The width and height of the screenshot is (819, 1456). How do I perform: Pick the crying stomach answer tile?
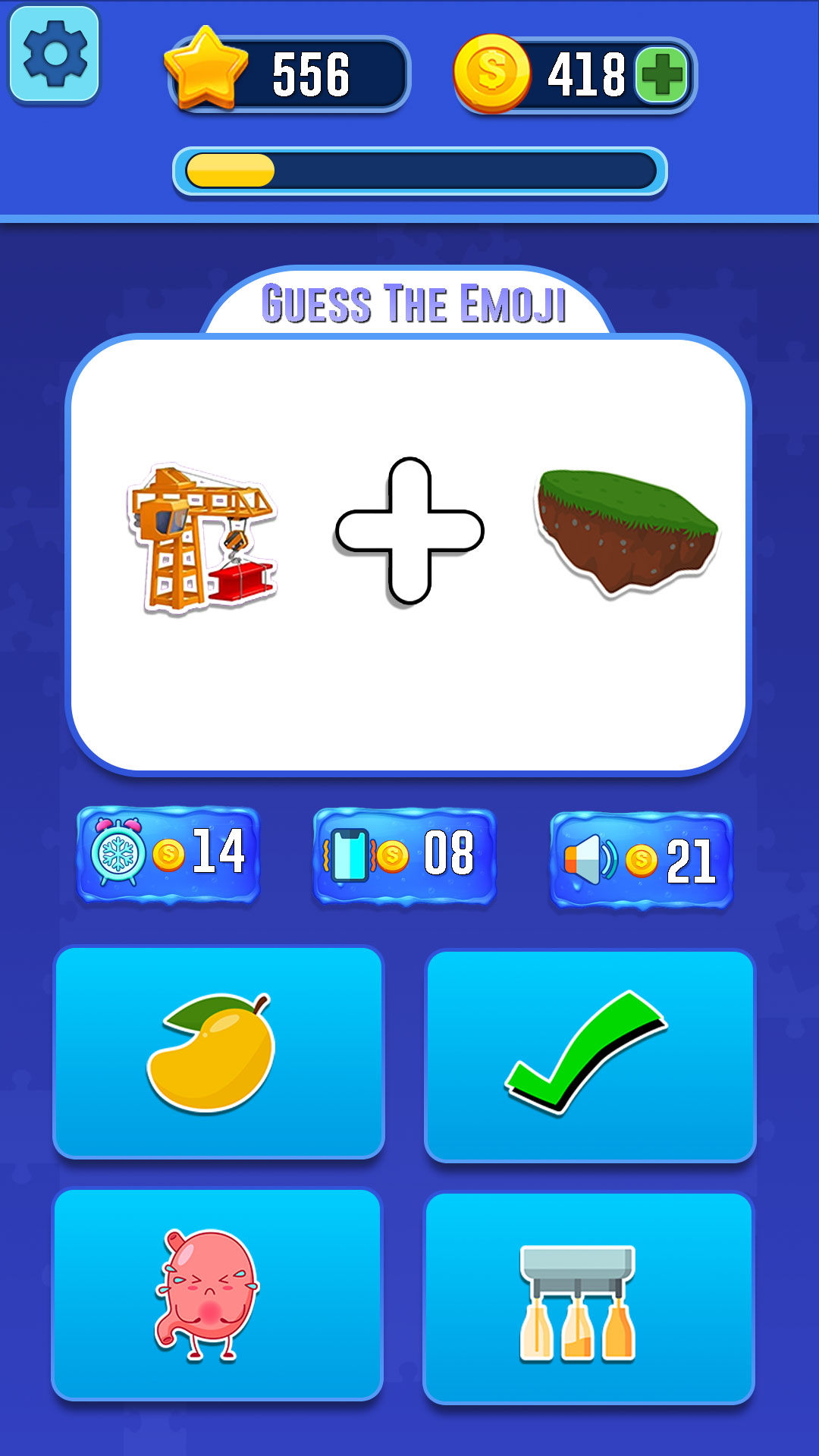pyautogui.click(x=217, y=1294)
